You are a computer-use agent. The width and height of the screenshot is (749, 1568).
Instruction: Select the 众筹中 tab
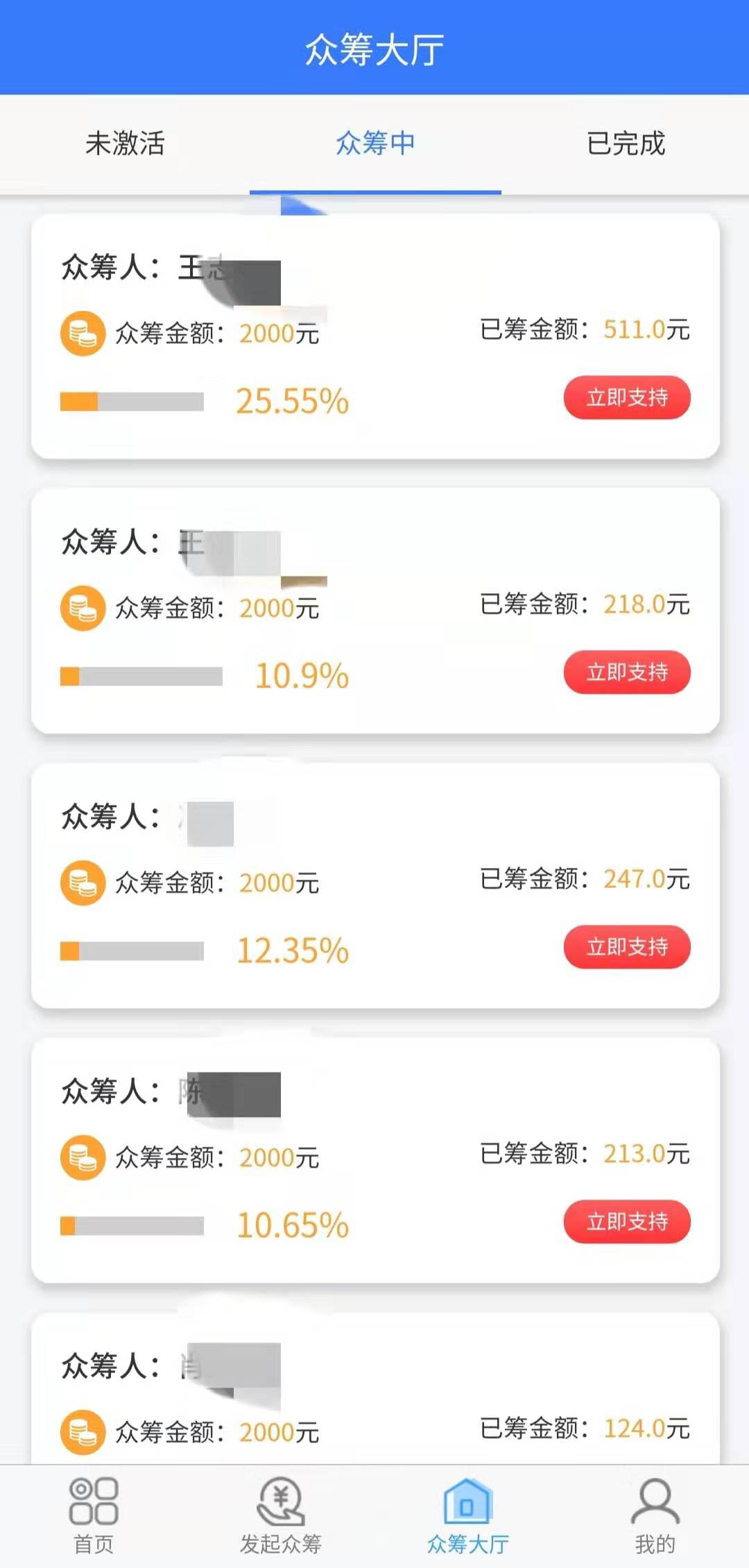tap(375, 144)
